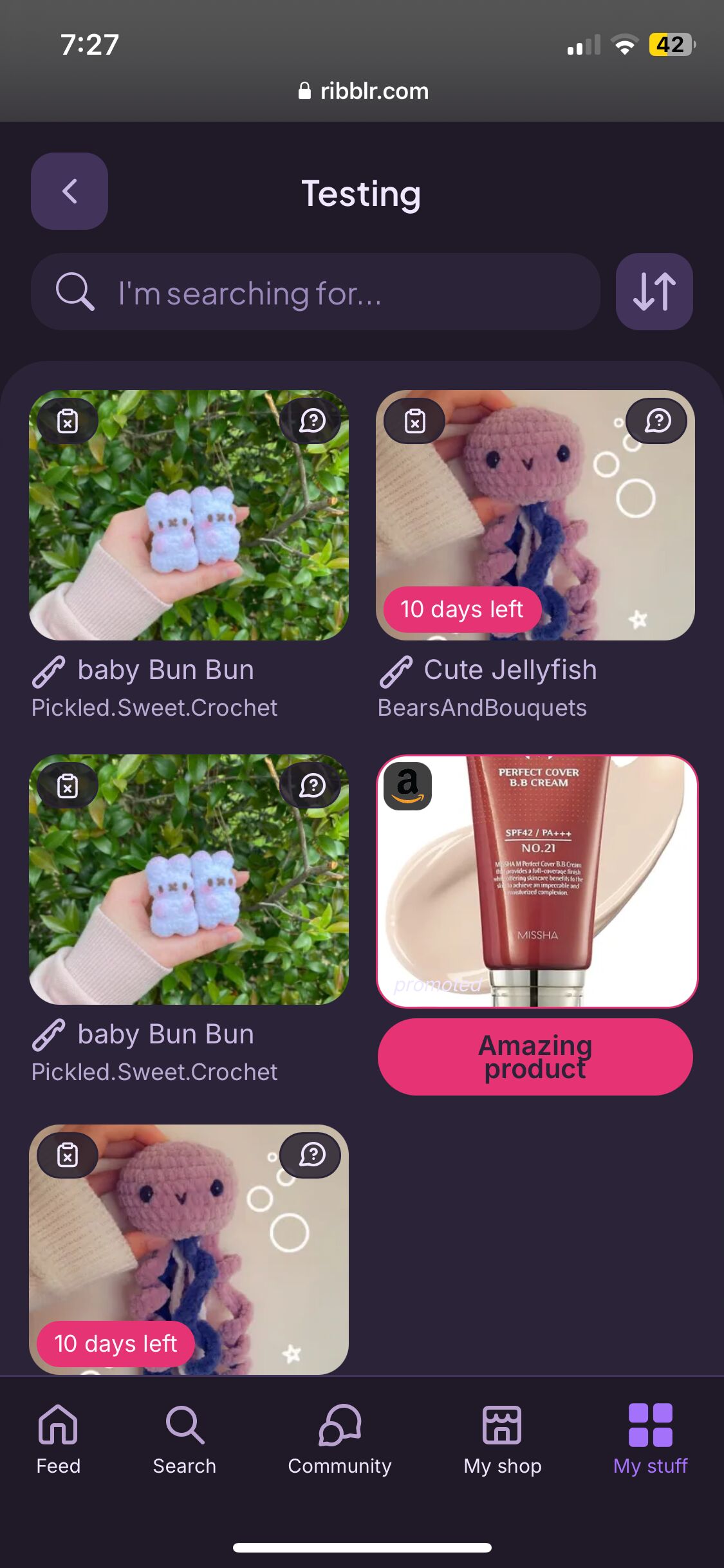The height and width of the screenshot is (1568, 724).
Task: Go to the My shop tab
Action: (x=502, y=1439)
